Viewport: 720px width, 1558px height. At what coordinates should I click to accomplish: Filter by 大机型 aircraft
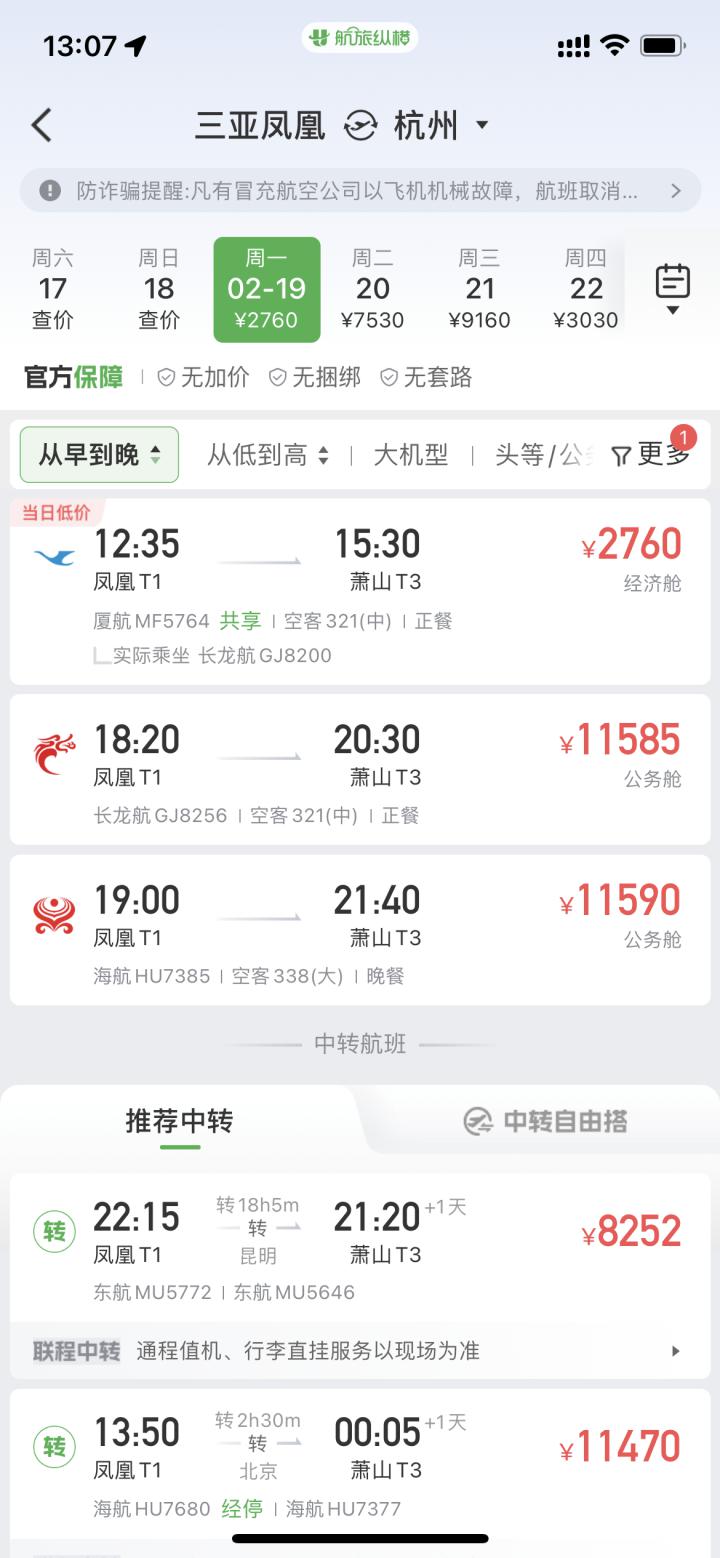pos(410,455)
